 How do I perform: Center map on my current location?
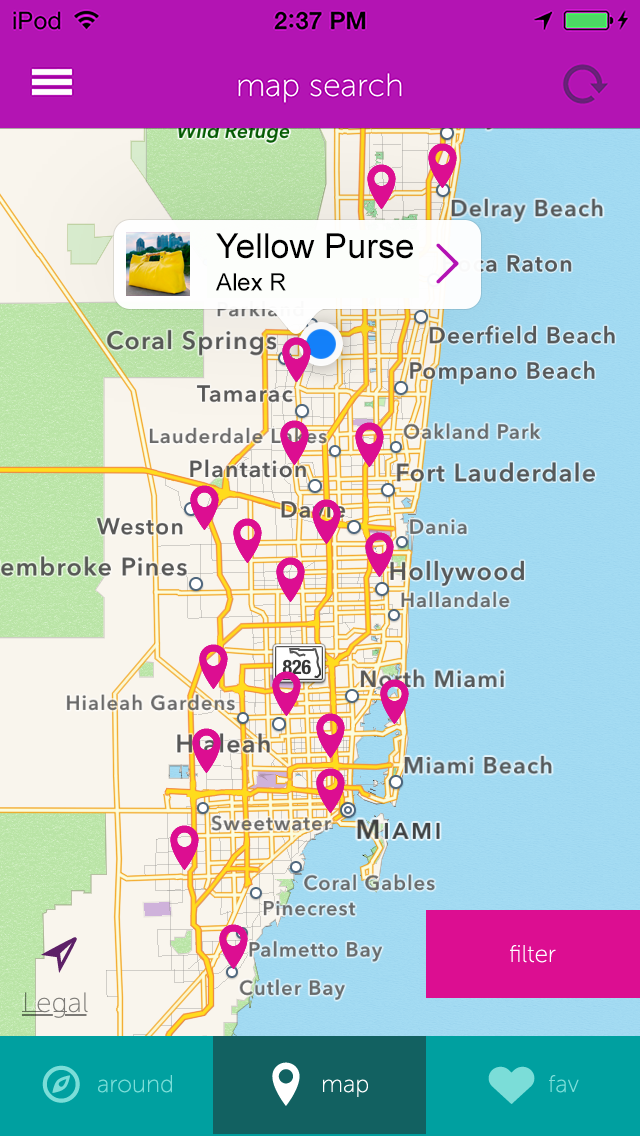pos(59,954)
